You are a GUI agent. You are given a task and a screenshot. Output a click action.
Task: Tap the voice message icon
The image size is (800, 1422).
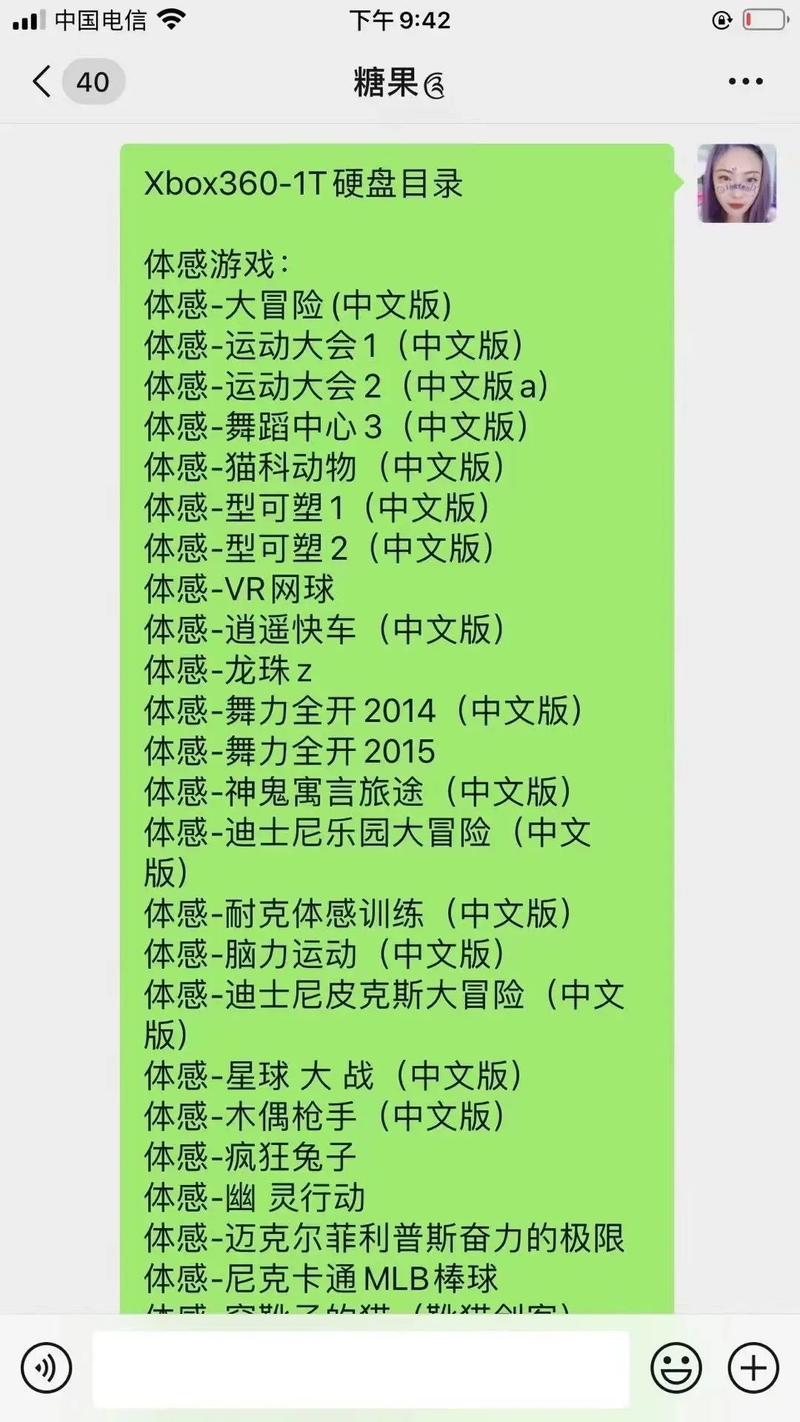pos(45,1367)
